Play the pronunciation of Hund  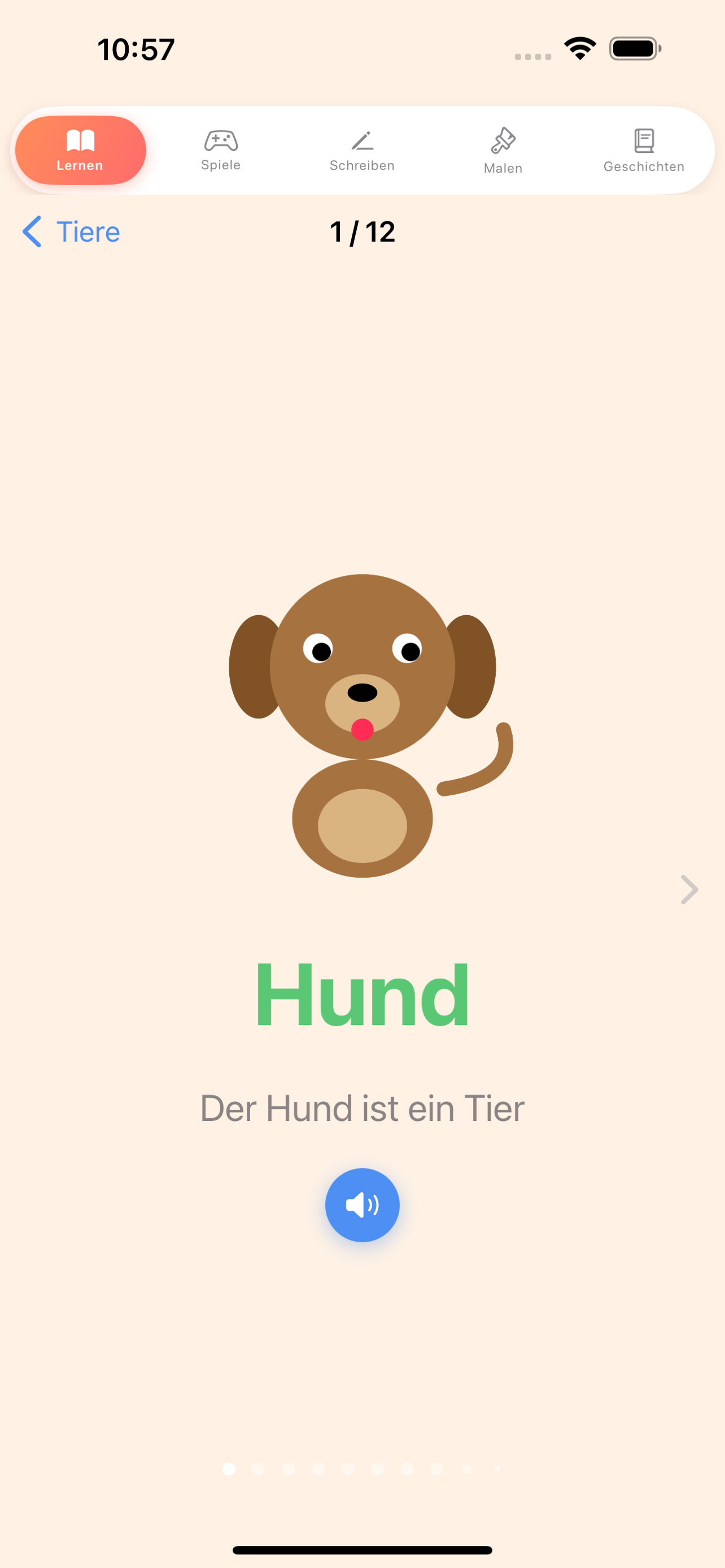[362, 1205]
